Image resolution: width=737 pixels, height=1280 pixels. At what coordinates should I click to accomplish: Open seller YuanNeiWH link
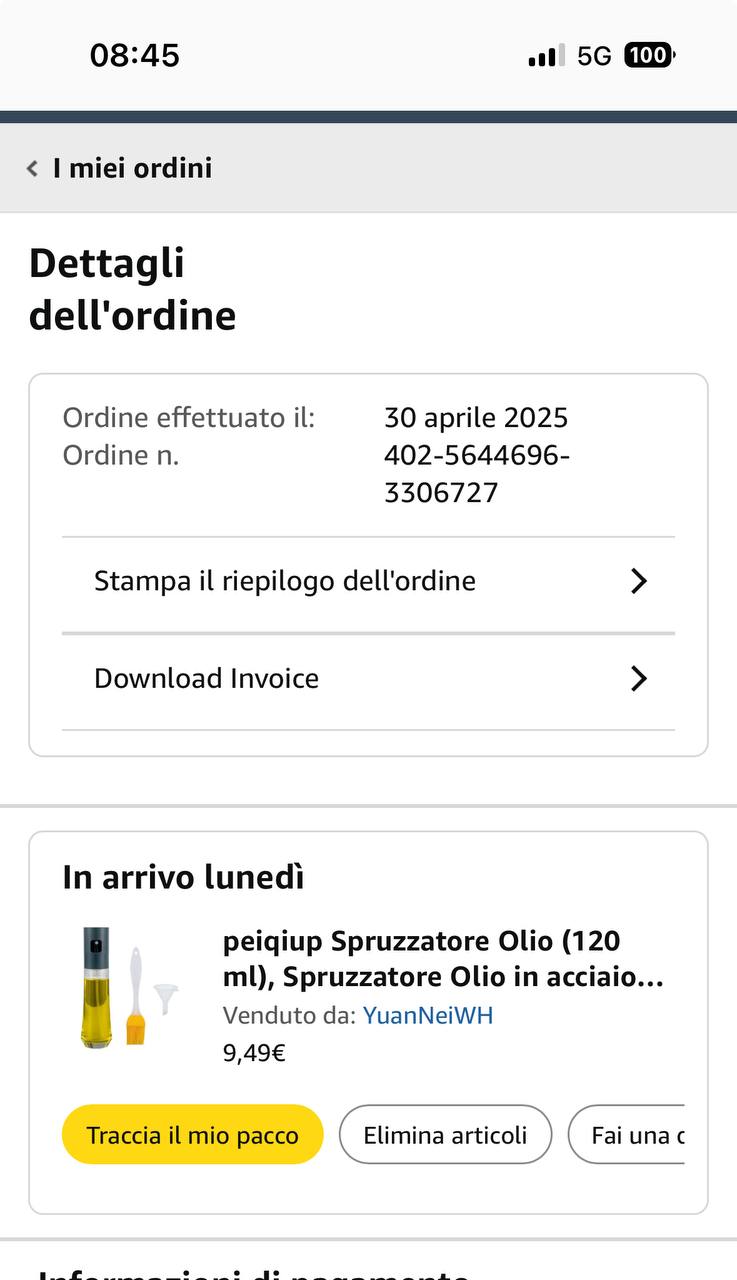pos(428,1016)
